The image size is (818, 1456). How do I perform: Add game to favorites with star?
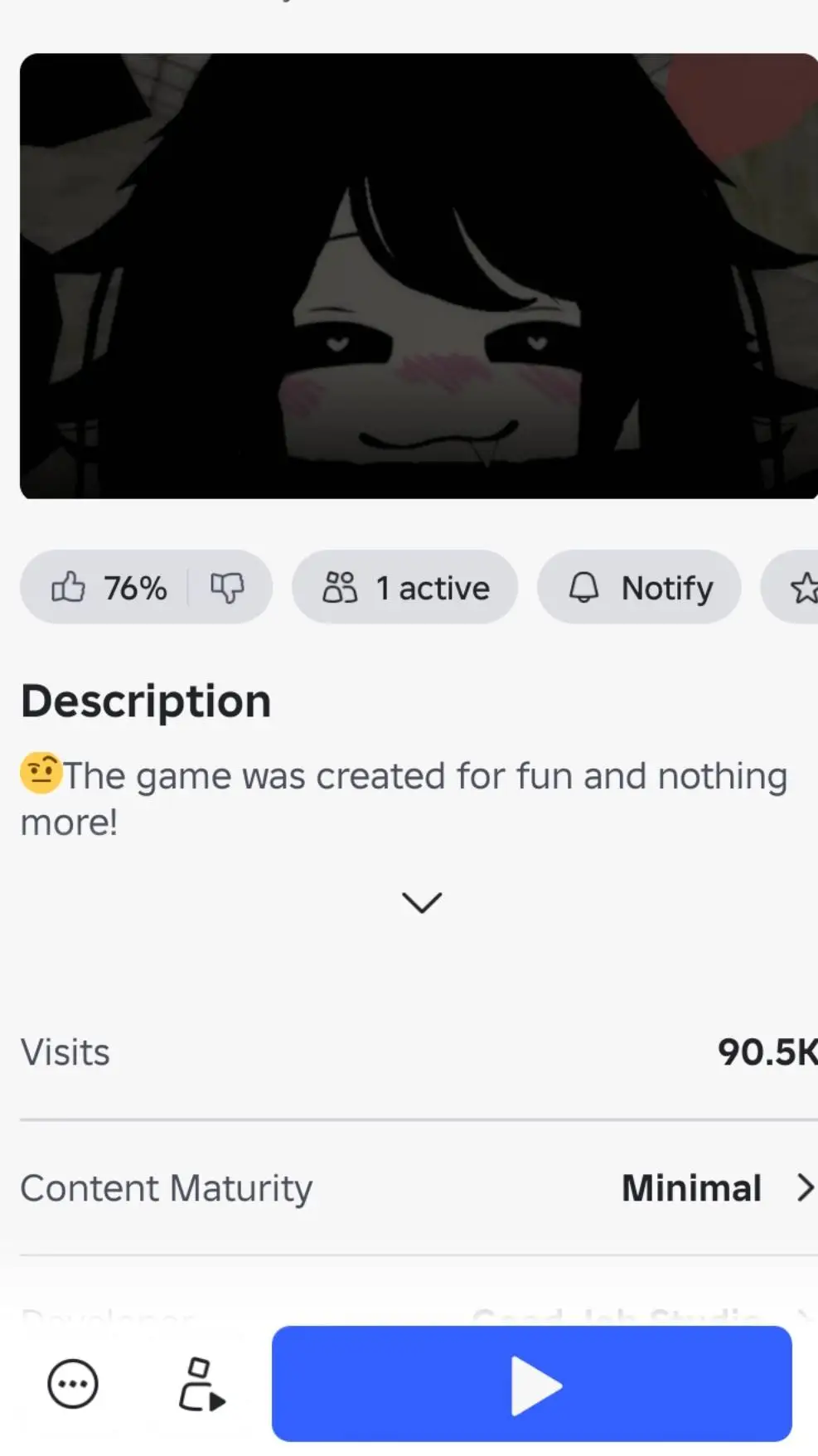point(802,588)
